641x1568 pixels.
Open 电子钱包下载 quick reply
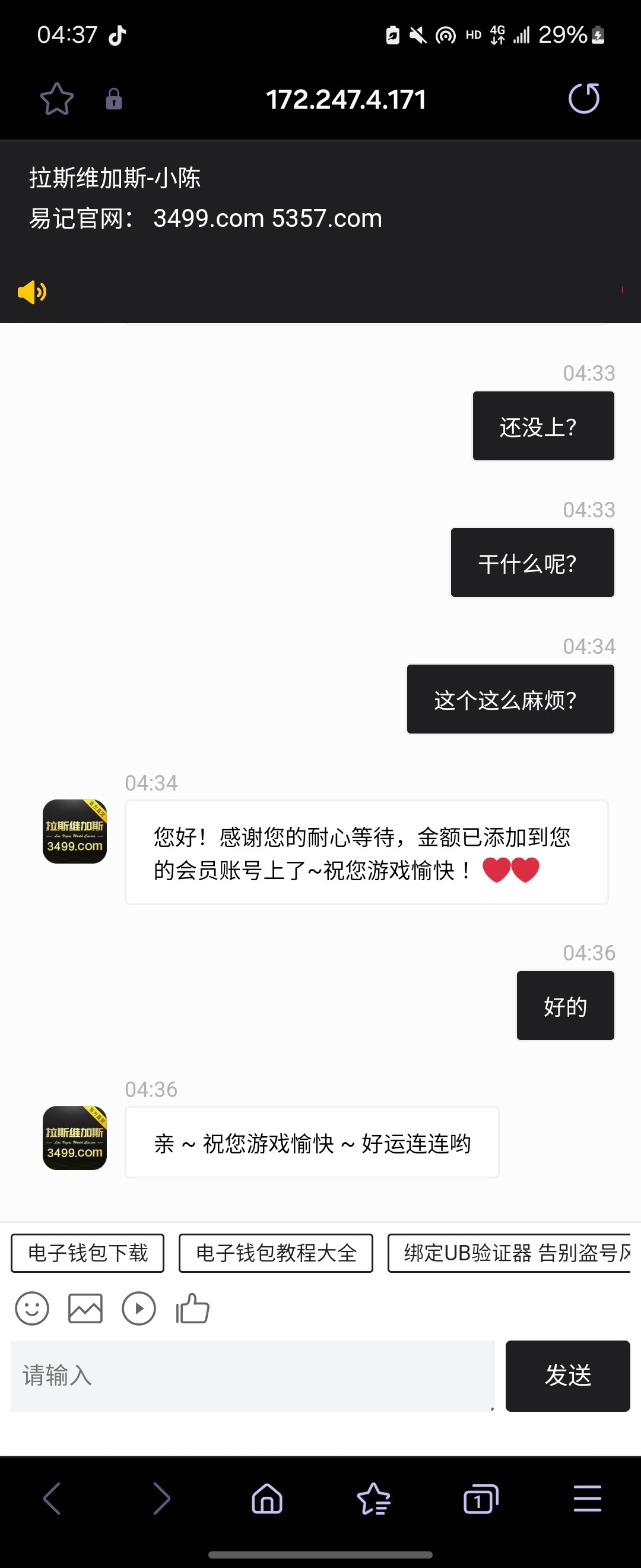(88, 1253)
